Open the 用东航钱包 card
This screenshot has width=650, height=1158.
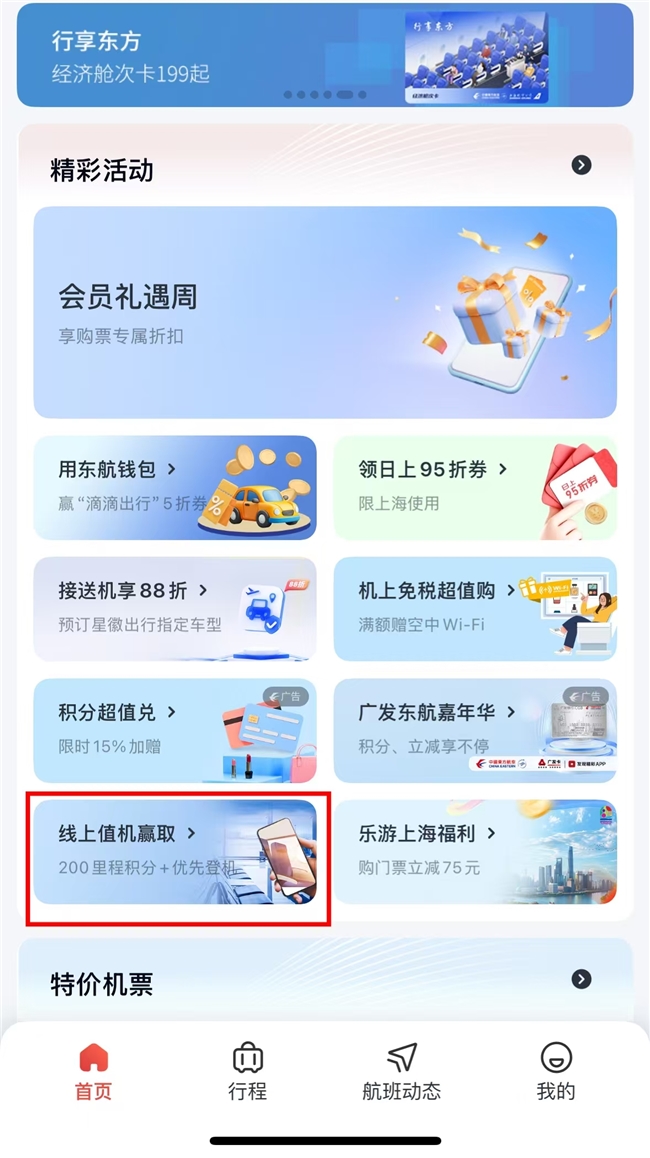pos(175,487)
